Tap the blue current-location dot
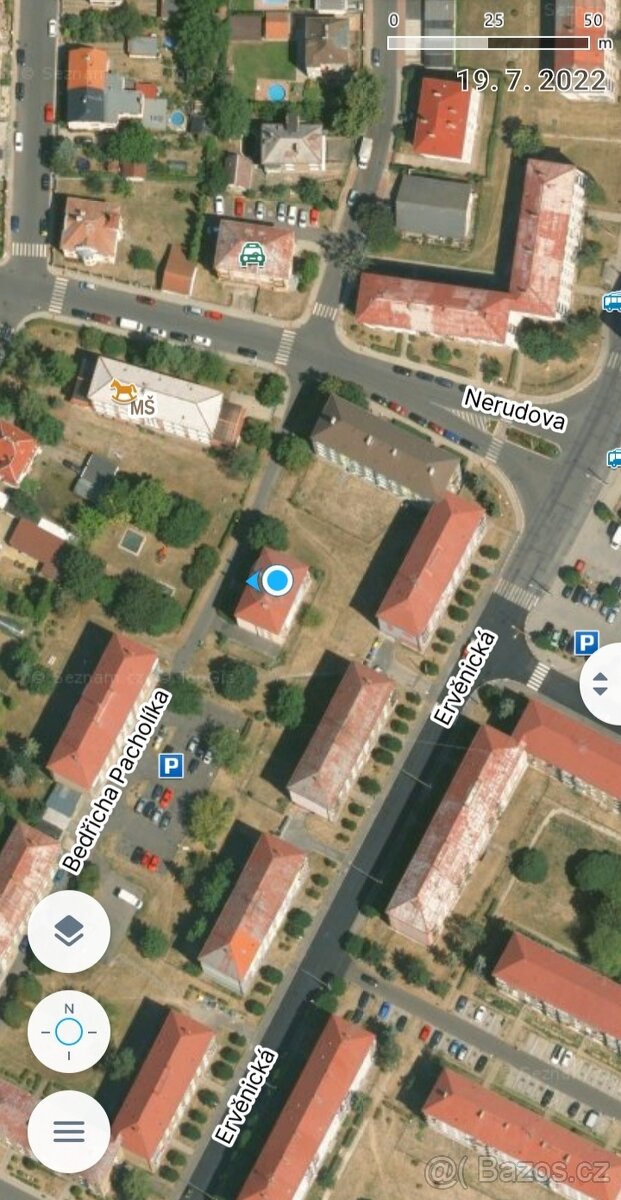Viewport: 621px width, 1200px height. 277,580
